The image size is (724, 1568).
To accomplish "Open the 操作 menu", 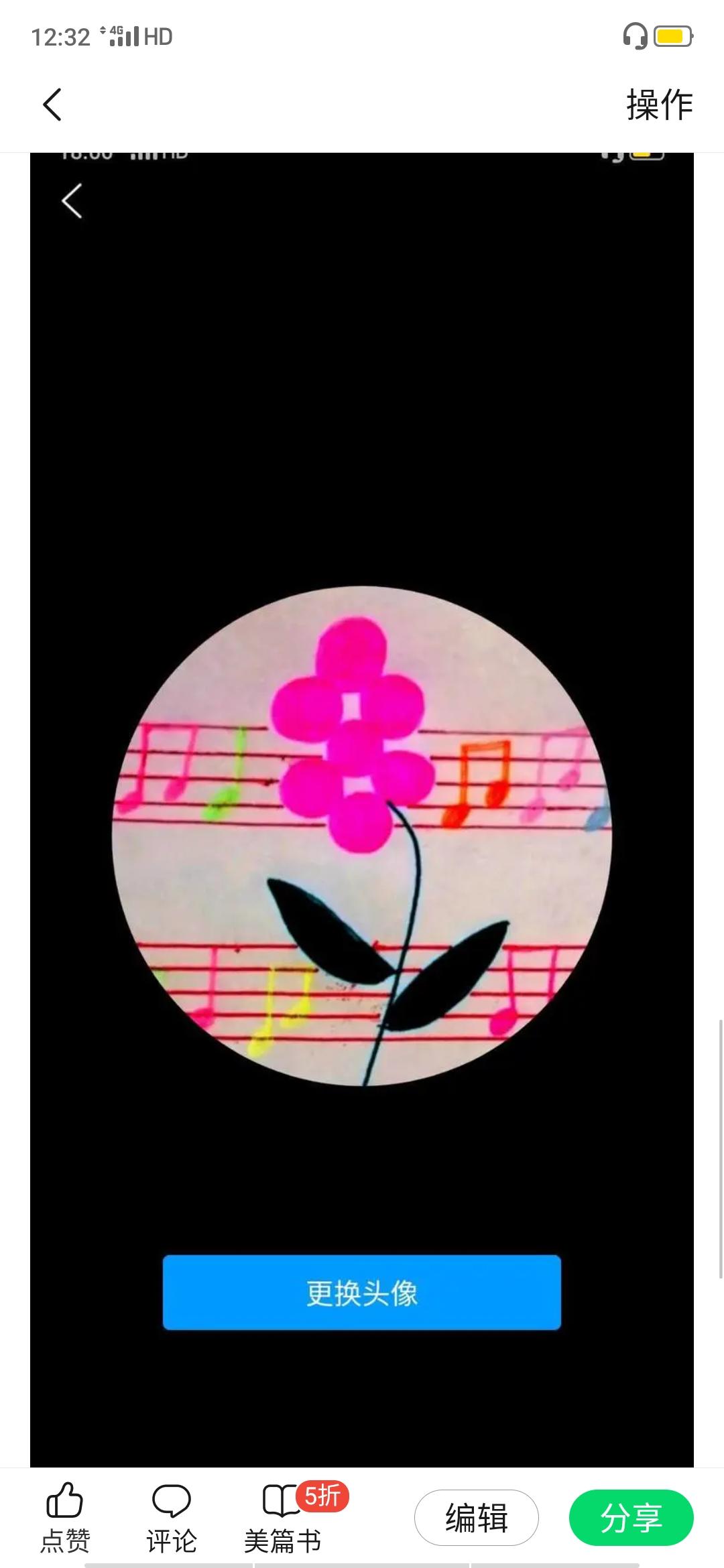I will pos(660,105).
